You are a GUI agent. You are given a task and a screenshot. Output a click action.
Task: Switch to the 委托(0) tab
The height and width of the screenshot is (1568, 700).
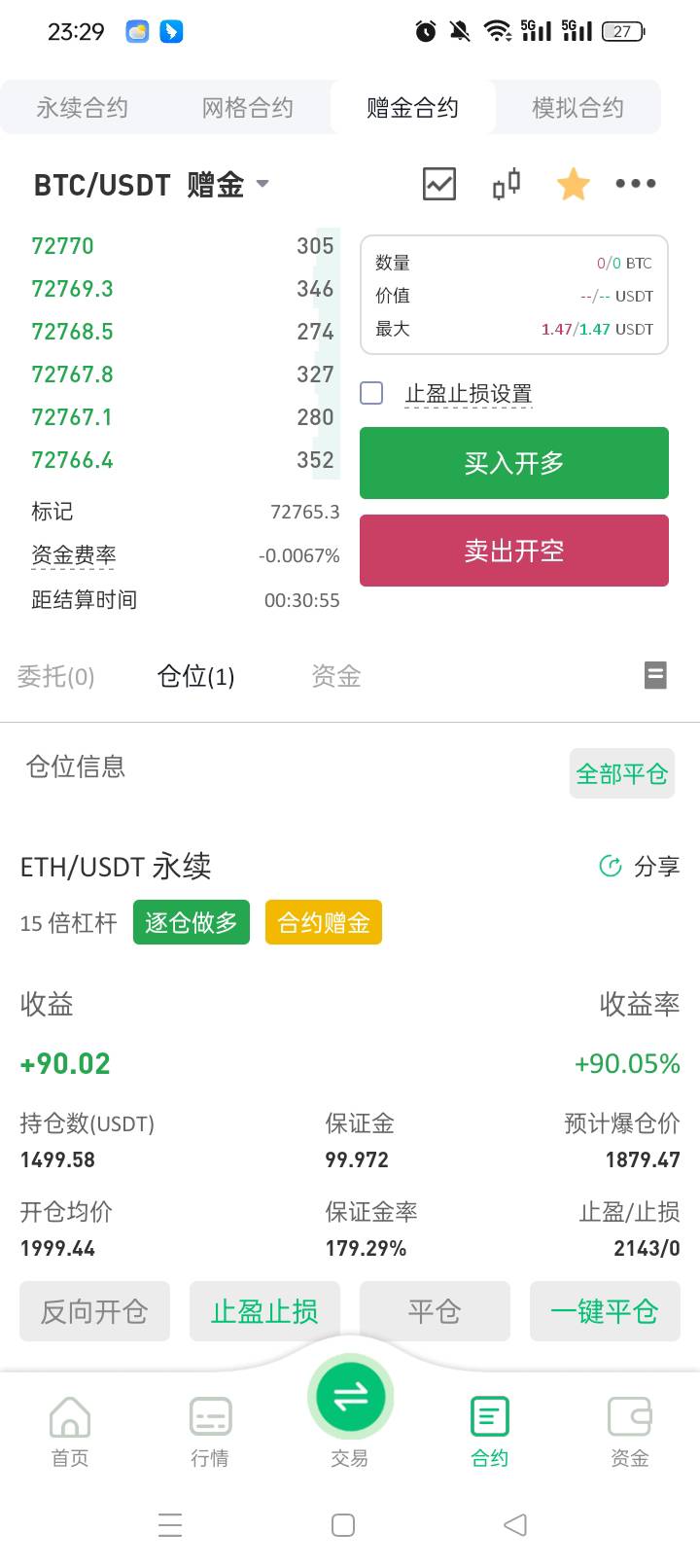tap(56, 676)
